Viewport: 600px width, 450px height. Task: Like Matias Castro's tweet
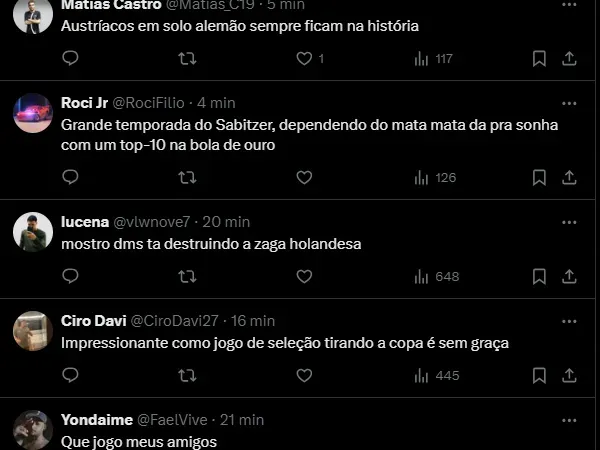[305, 59]
